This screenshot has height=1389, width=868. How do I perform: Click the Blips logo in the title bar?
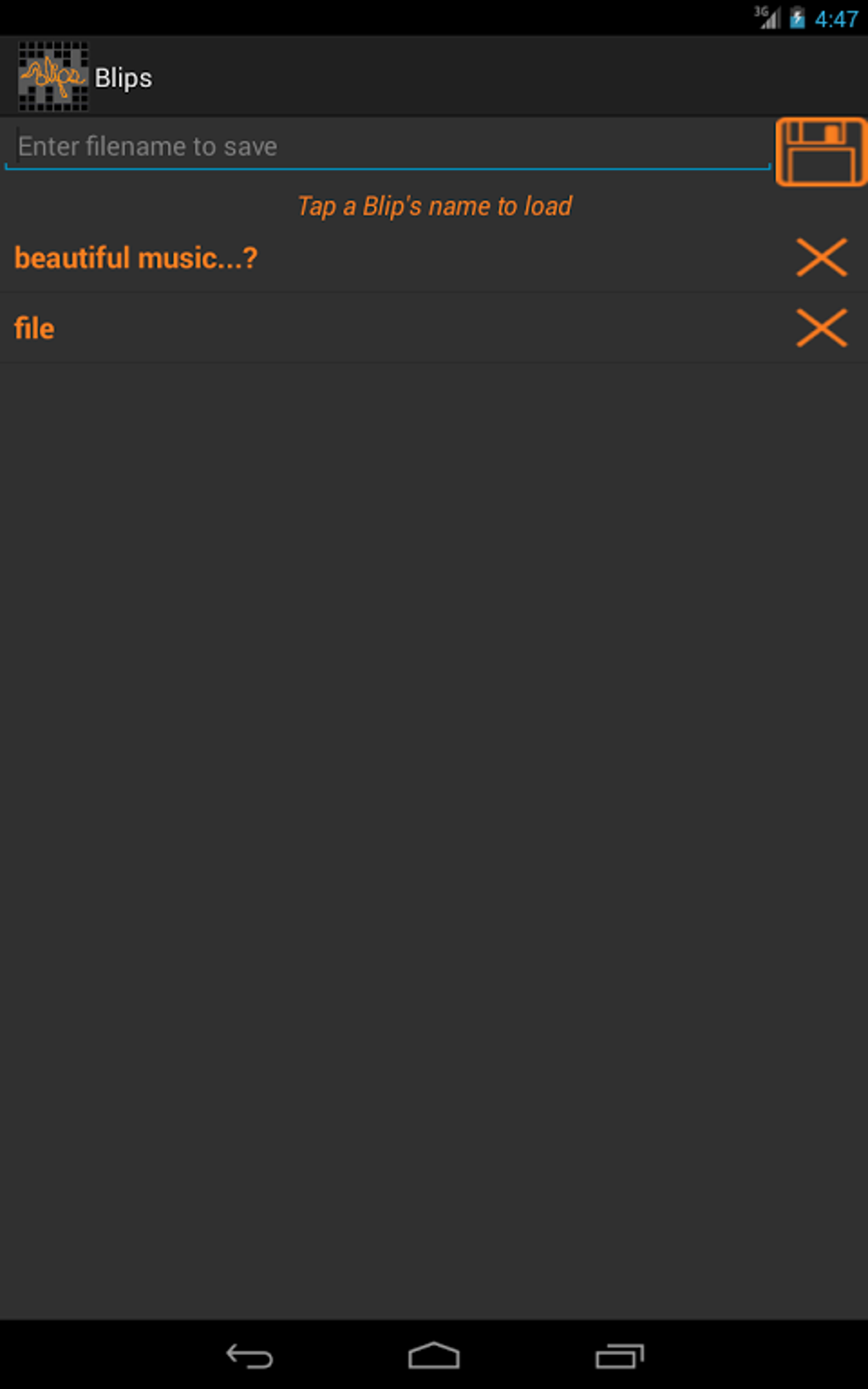click(53, 76)
